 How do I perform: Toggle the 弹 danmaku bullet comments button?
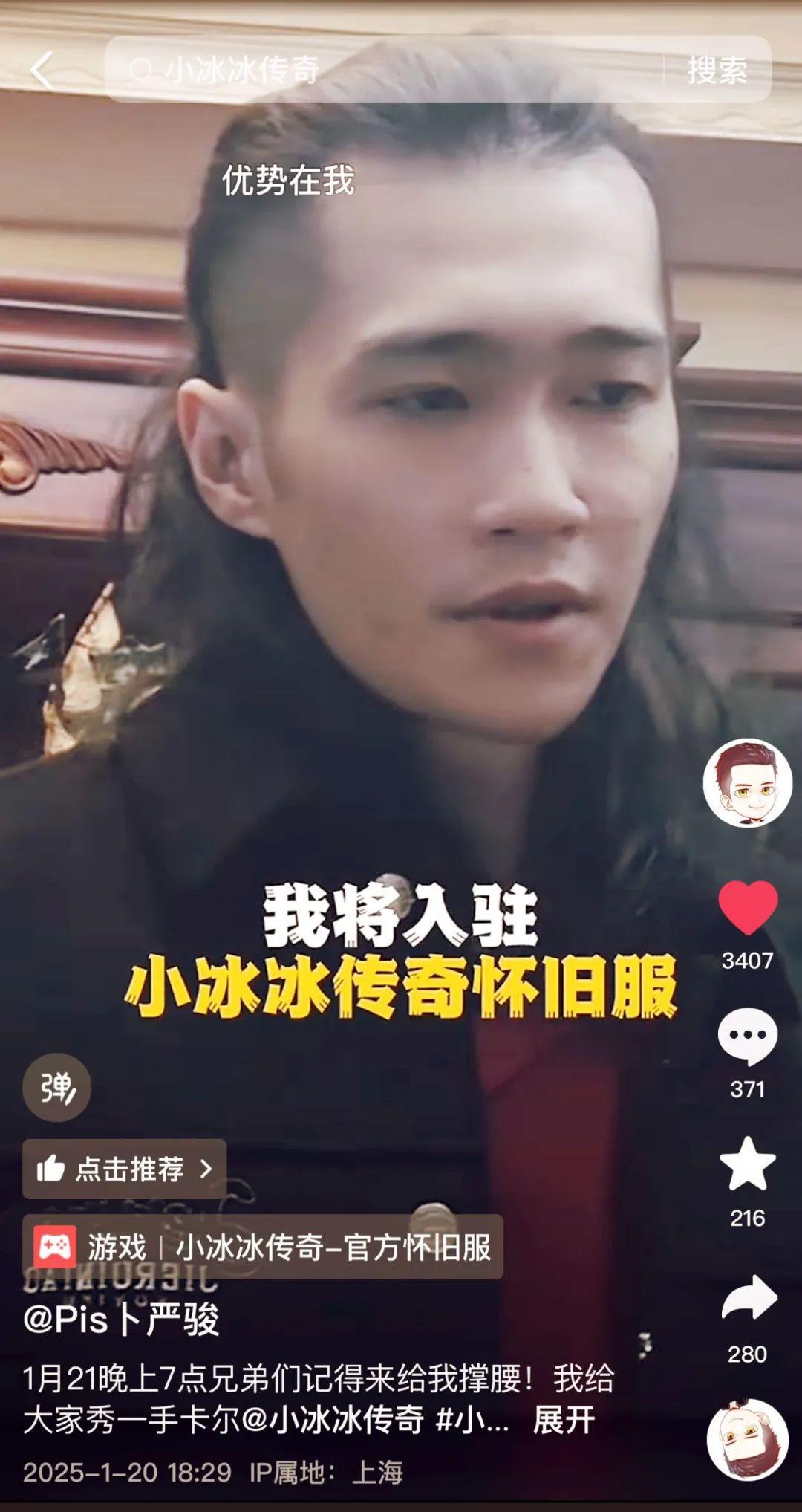coord(56,1087)
